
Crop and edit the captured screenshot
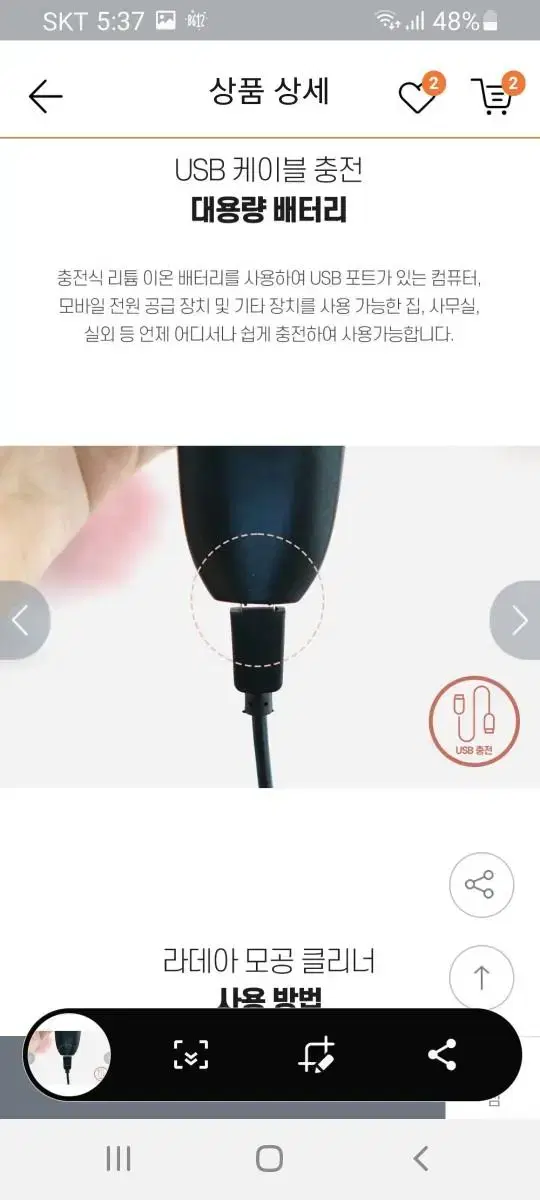click(x=316, y=1055)
